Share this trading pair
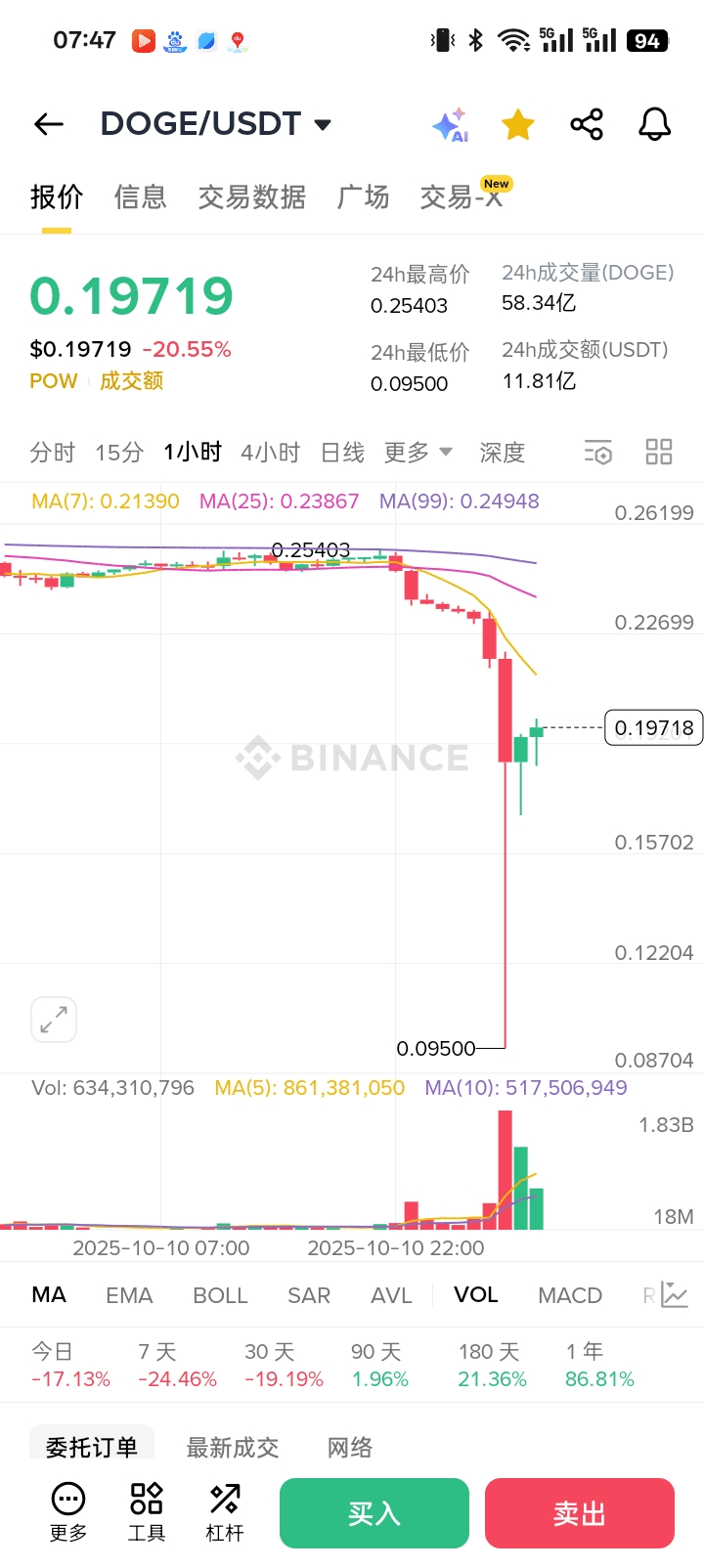Image resolution: width=704 pixels, height=1568 pixels. 587,125
